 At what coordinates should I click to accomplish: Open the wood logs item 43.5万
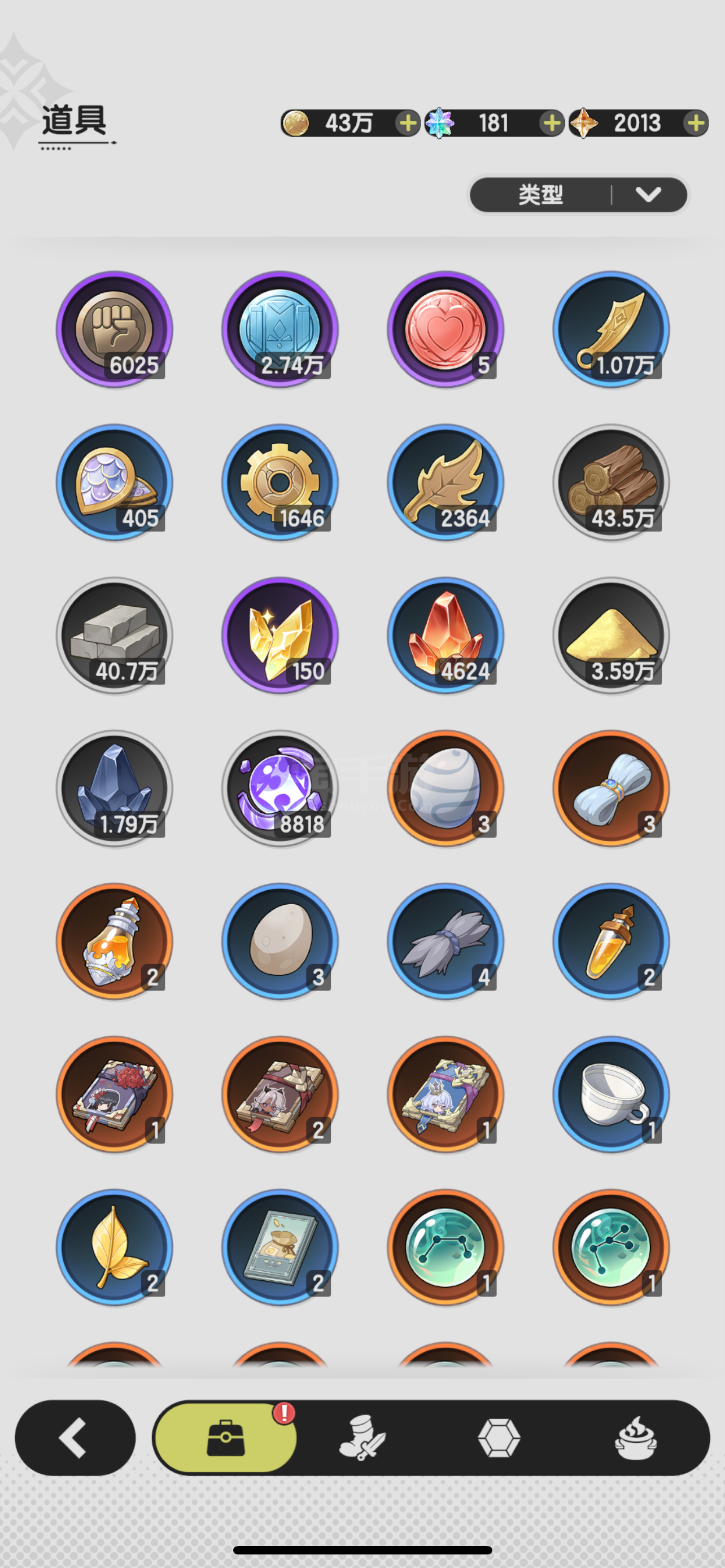pyautogui.click(x=611, y=482)
